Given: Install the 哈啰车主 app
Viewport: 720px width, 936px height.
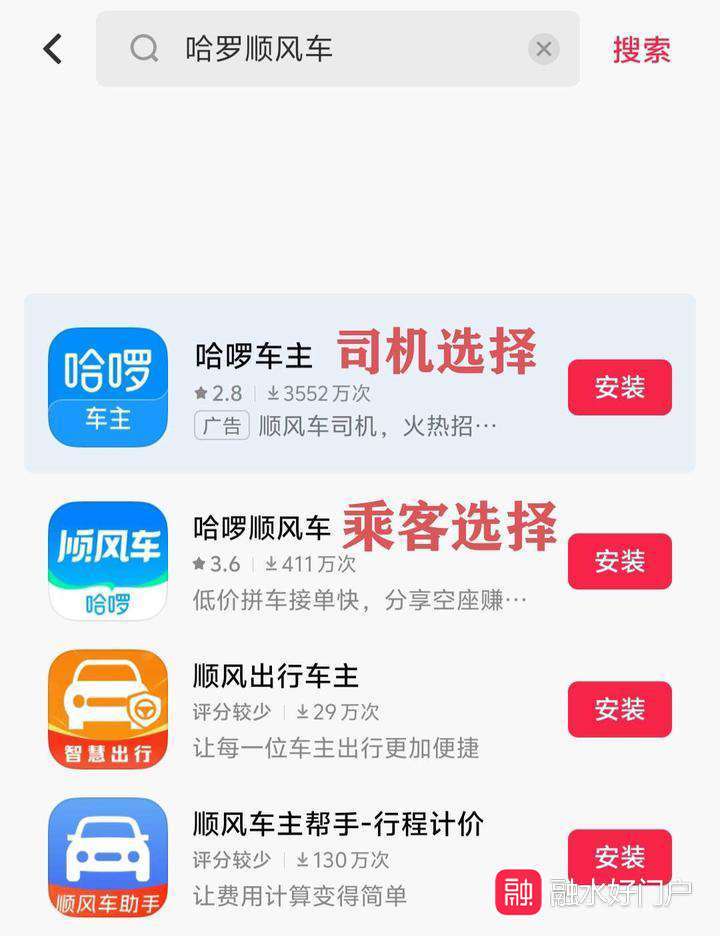Looking at the screenshot, I should [619, 387].
